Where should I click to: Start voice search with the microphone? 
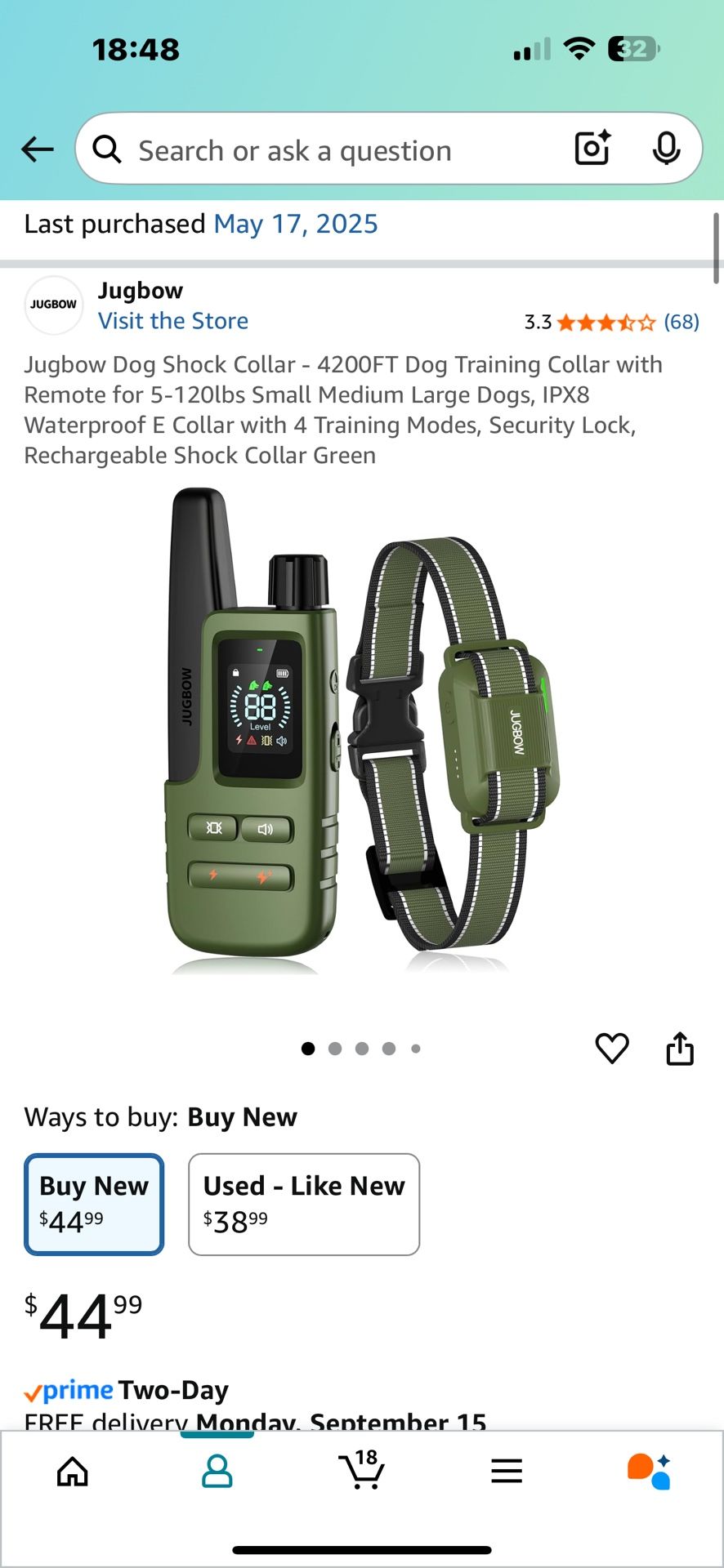[x=666, y=149]
